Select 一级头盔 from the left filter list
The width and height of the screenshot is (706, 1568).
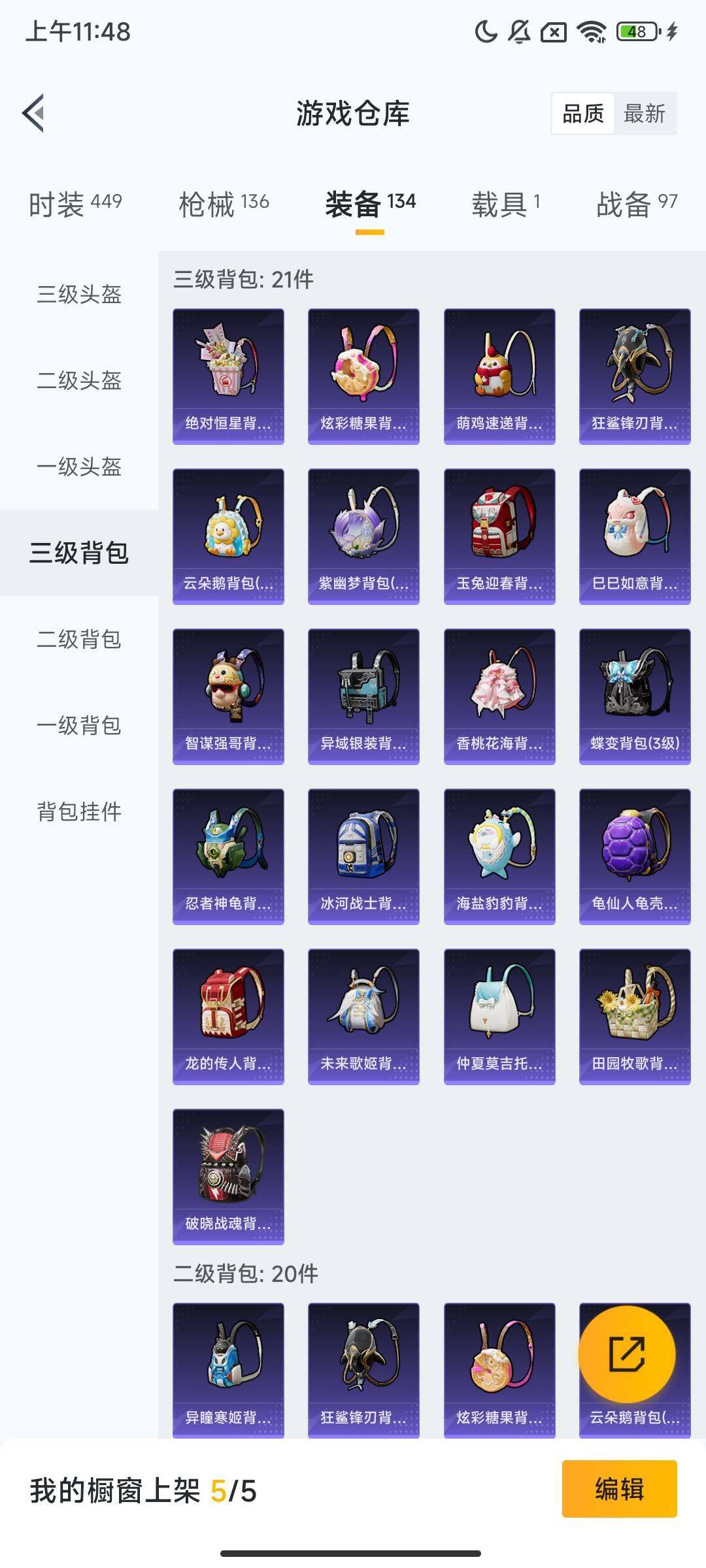pyautogui.click(x=78, y=466)
